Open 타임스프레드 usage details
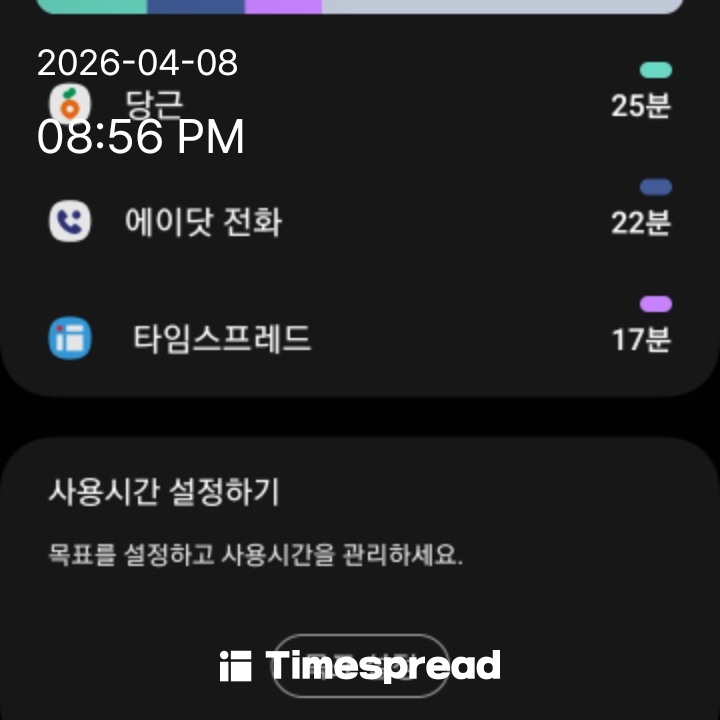Viewport: 720px width, 720px height. (360, 339)
